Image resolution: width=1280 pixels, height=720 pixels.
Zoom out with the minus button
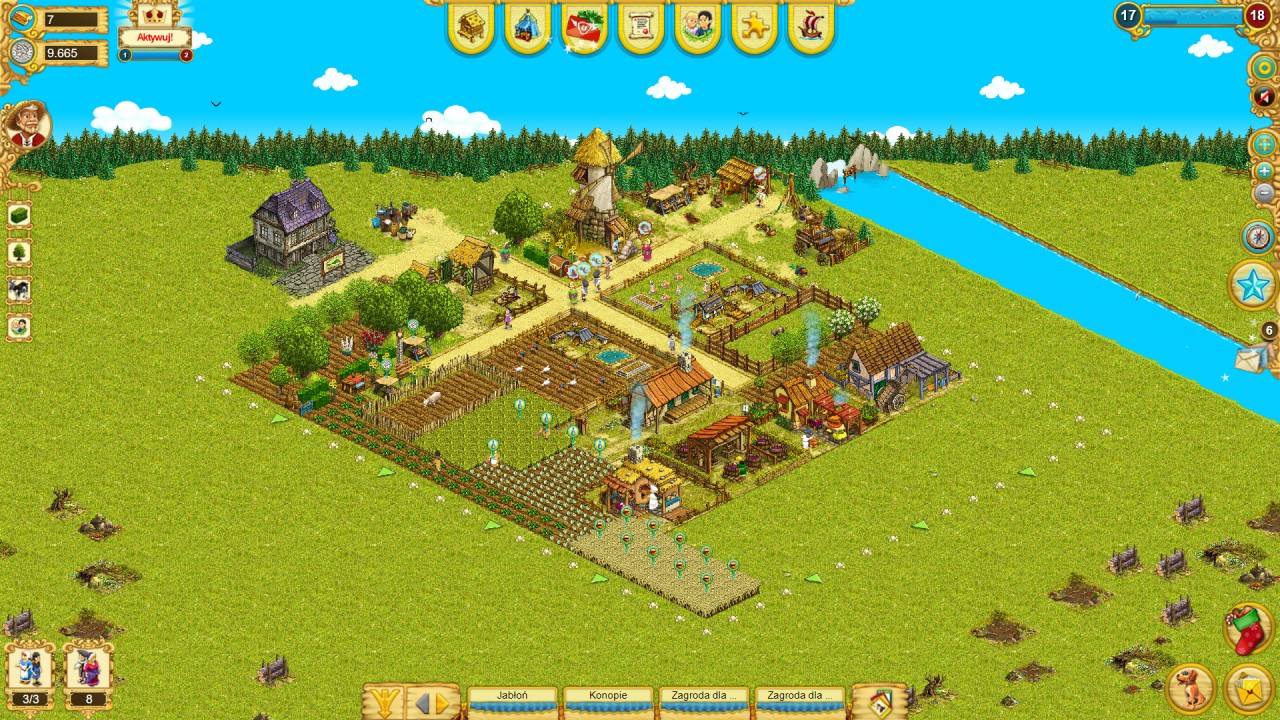point(1264,194)
